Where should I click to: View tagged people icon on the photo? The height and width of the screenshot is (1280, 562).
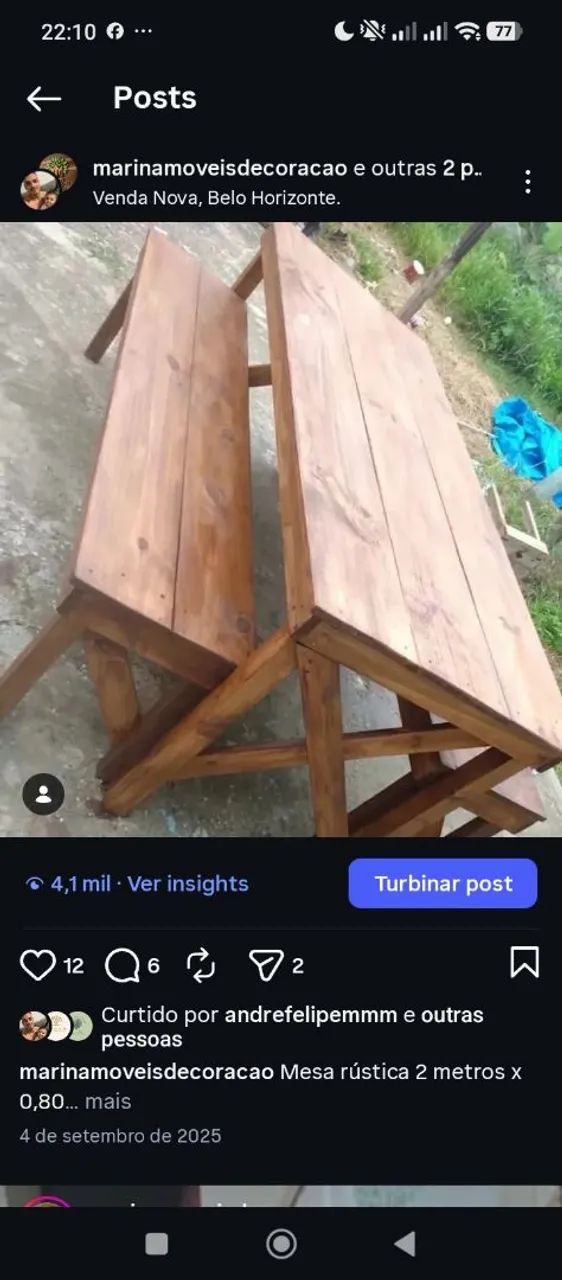coord(43,795)
